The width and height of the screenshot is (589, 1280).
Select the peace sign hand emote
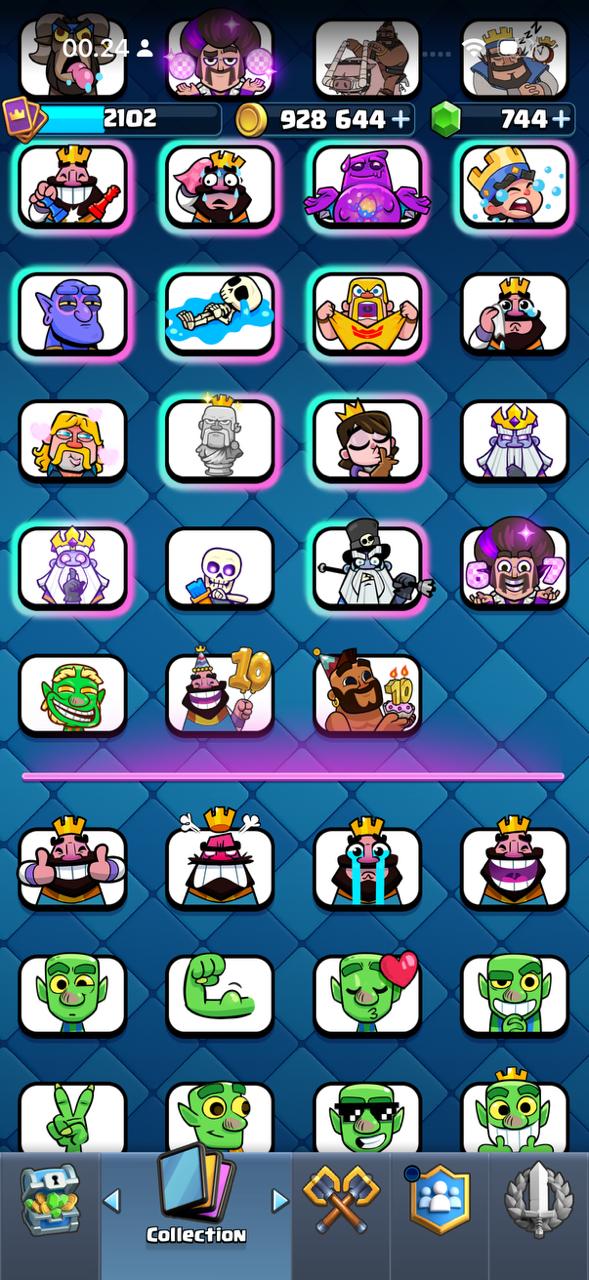tap(73, 1117)
